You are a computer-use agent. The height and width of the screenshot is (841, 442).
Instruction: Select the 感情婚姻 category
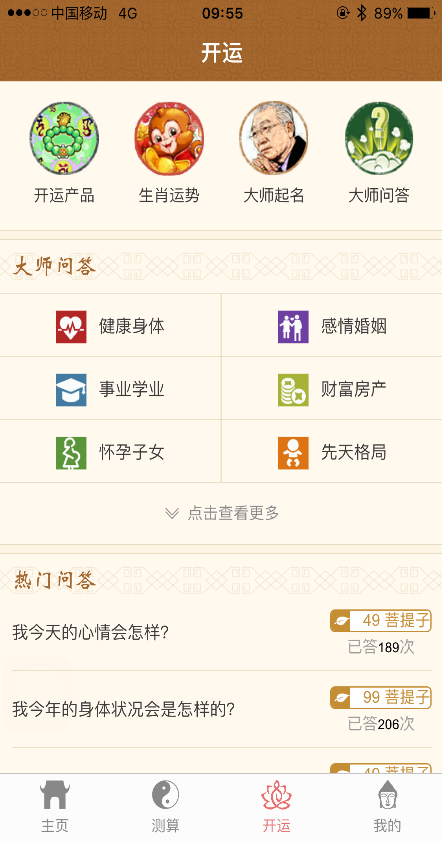click(332, 326)
